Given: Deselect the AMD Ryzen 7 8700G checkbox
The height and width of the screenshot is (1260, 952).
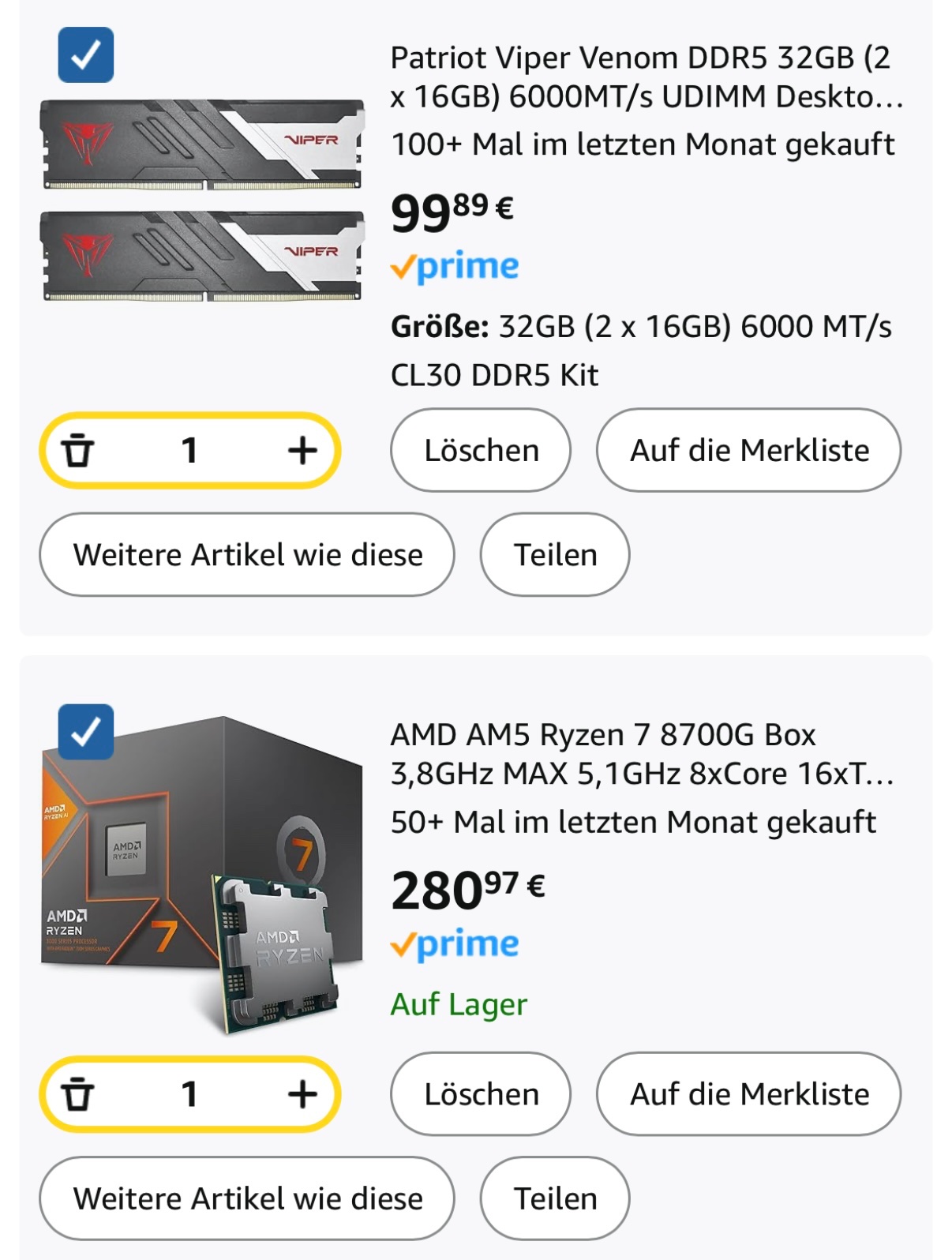Looking at the screenshot, I should tap(85, 732).
